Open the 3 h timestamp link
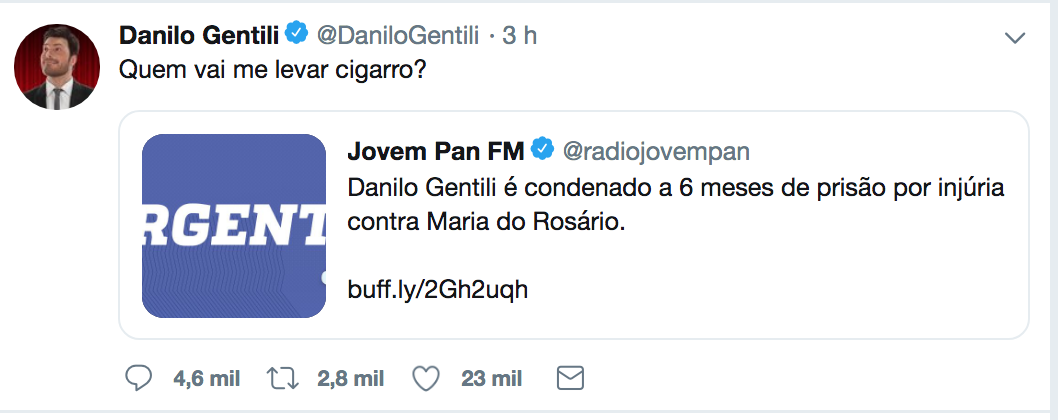 click(x=520, y=35)
